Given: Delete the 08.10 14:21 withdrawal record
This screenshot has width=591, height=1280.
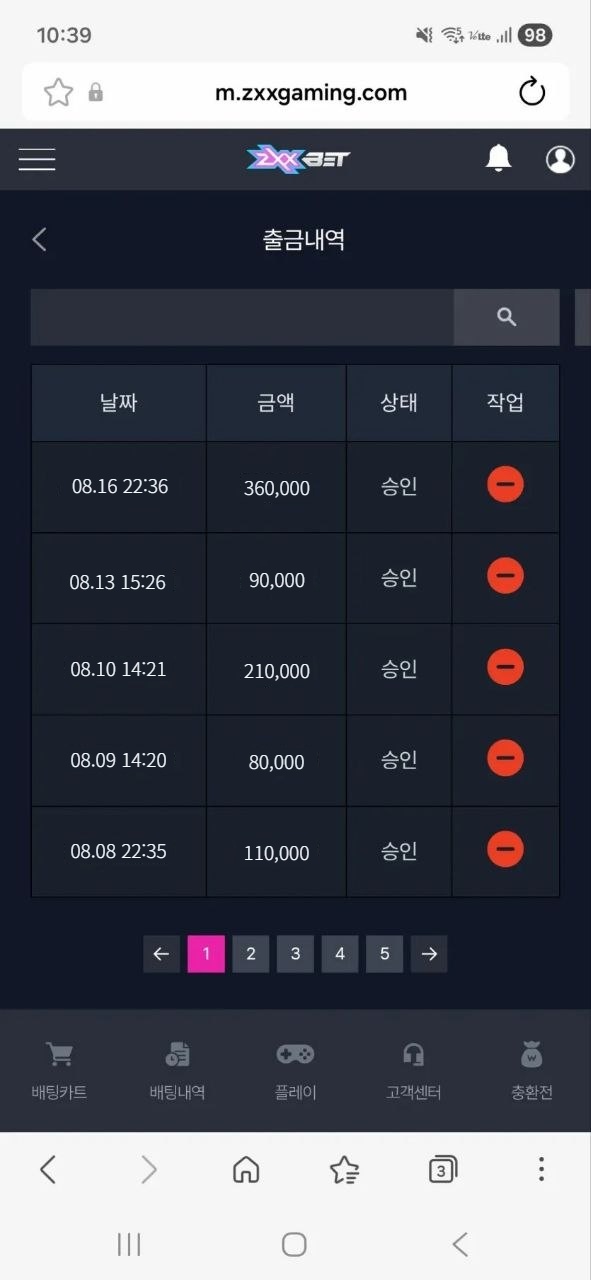Looking at the screenshot, I should tap(505, 667).
